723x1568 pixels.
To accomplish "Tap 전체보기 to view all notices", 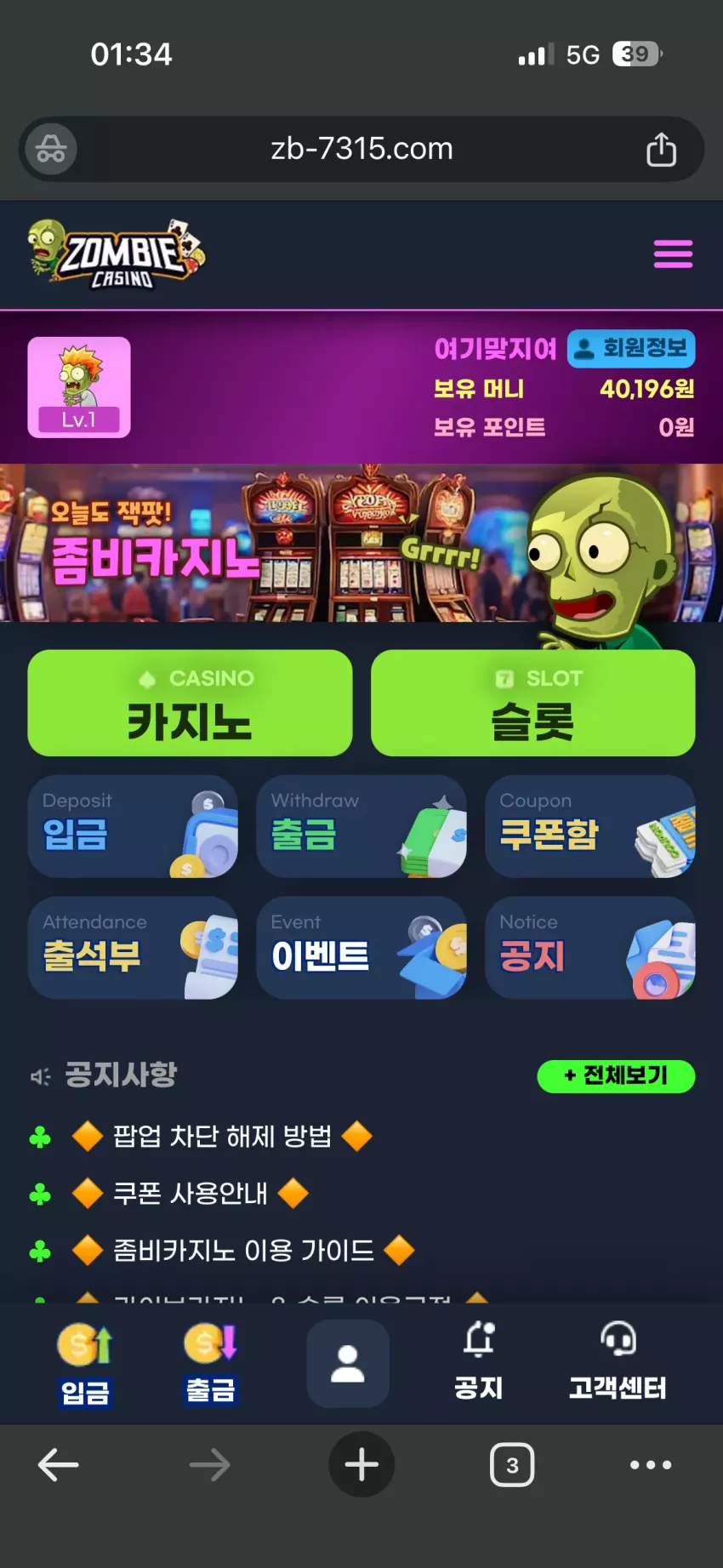I will pyautogui.click(x=616, y=1076).
